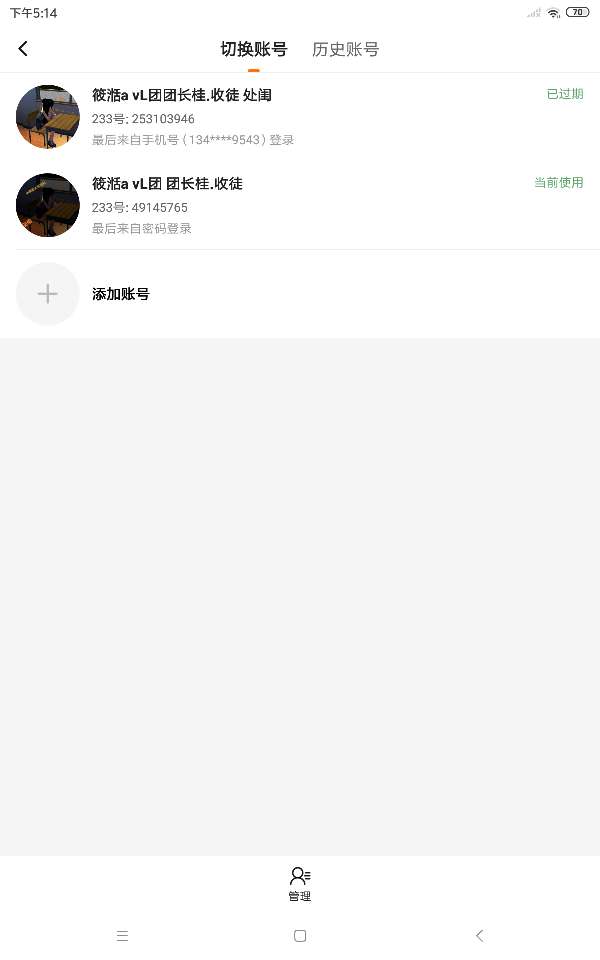Tap 添加账号 to add an account
The width and height of the screenshot is (600, 960).
click(x=120, y=294)
